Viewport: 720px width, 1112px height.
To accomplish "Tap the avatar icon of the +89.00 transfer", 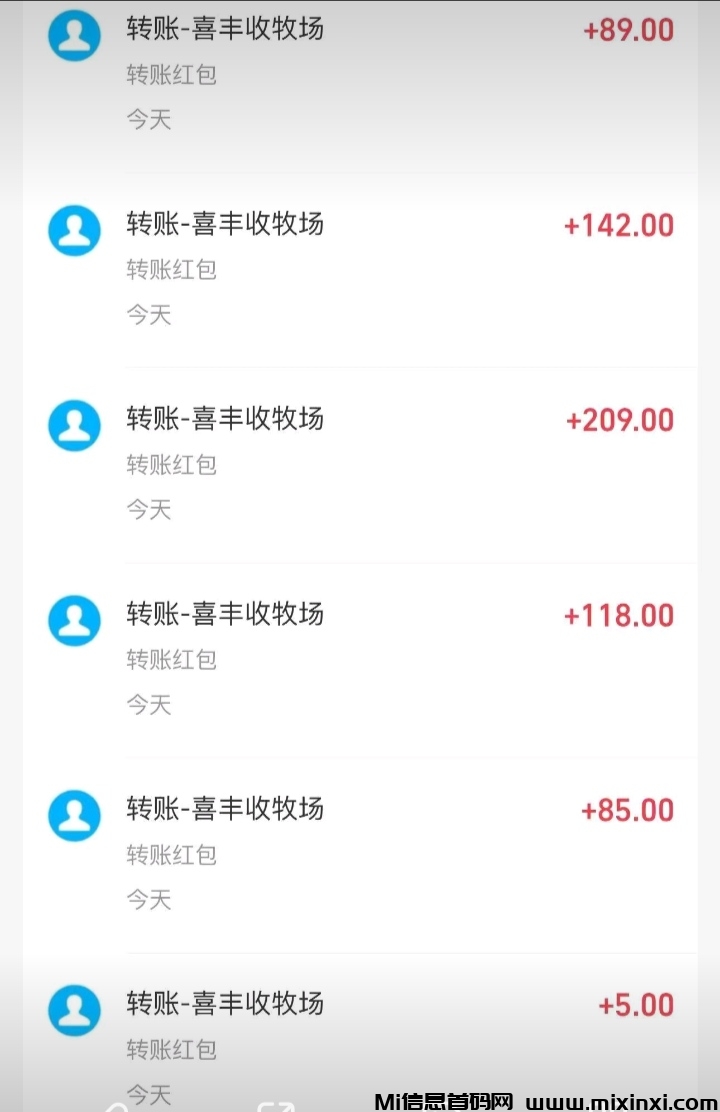I will (x=74, y=35).
